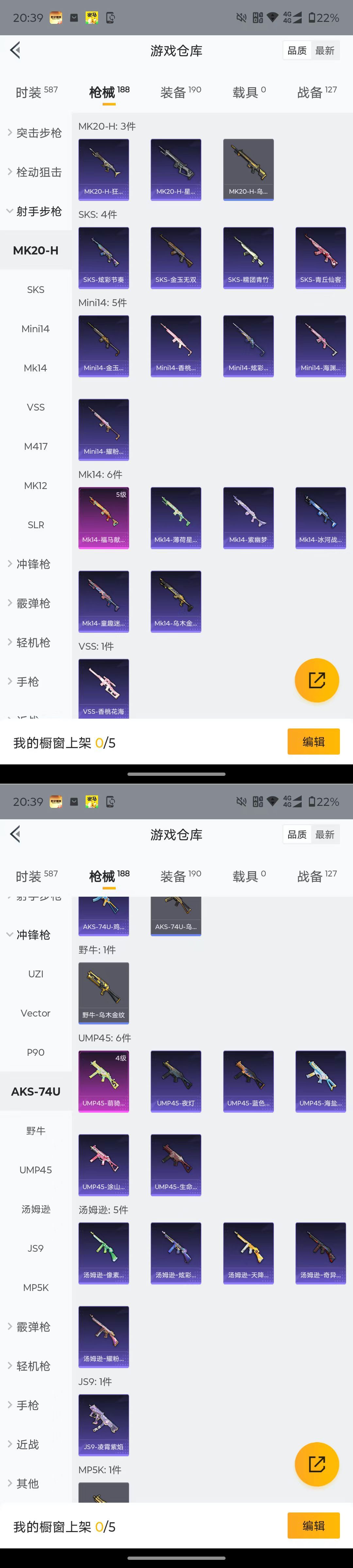Jump to Mini14 in the side list

click(x=35, y=329)
